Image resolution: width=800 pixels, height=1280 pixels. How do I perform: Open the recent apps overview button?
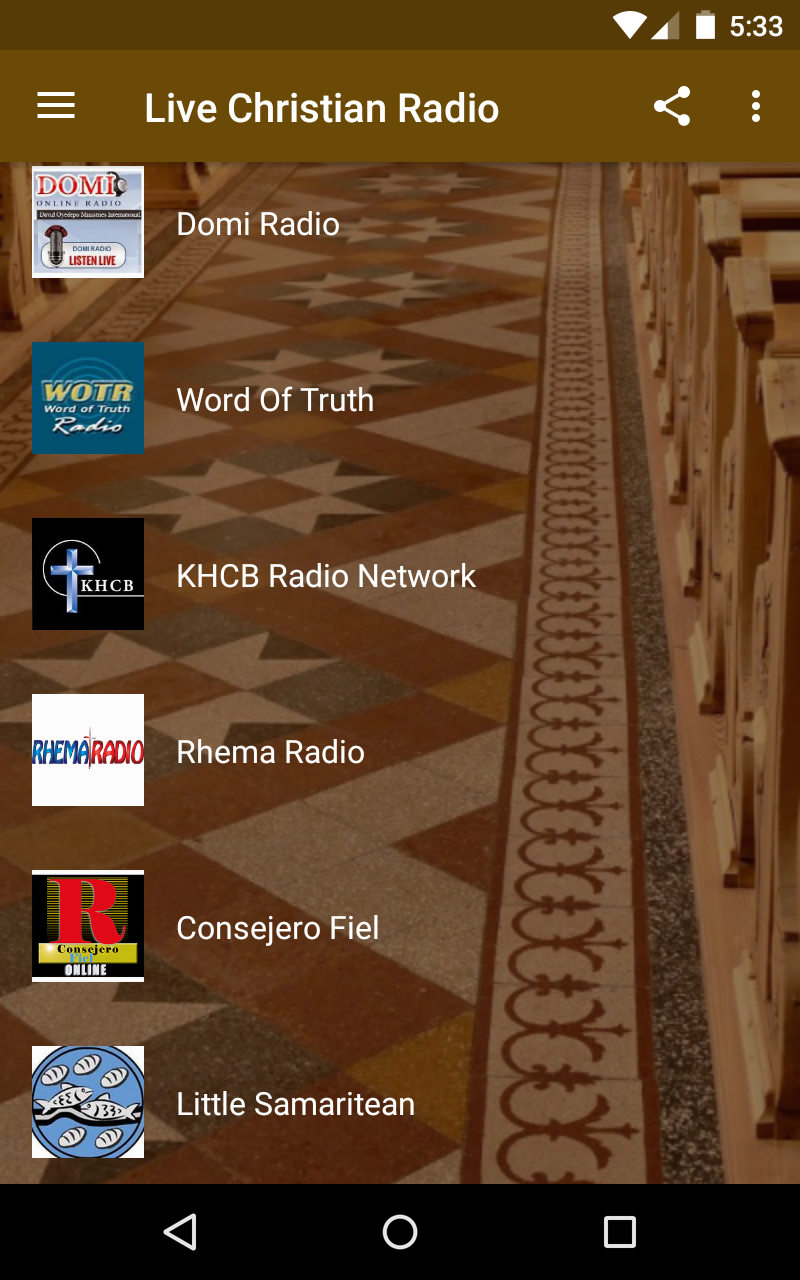point(619,1231)
